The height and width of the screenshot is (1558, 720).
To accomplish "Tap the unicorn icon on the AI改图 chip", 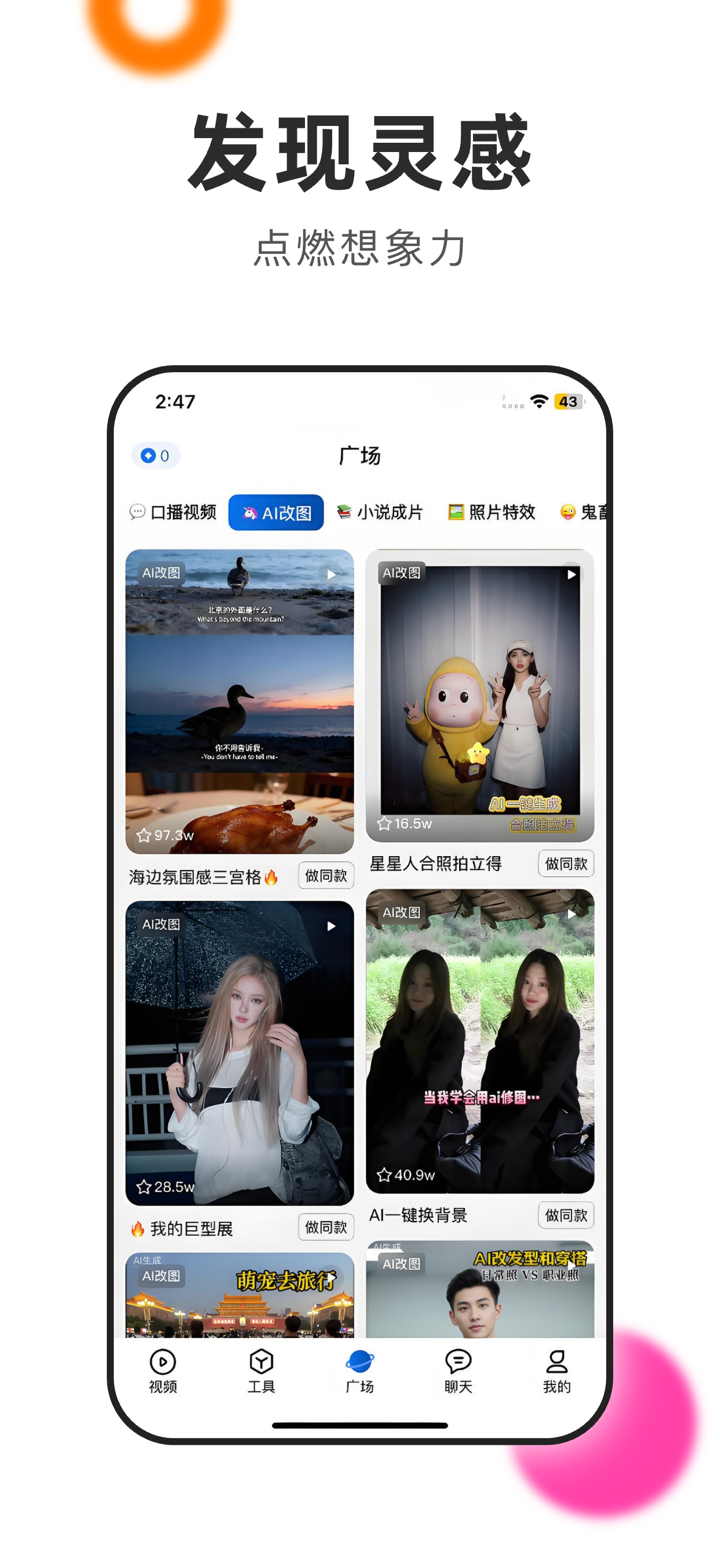I will 250,511.
